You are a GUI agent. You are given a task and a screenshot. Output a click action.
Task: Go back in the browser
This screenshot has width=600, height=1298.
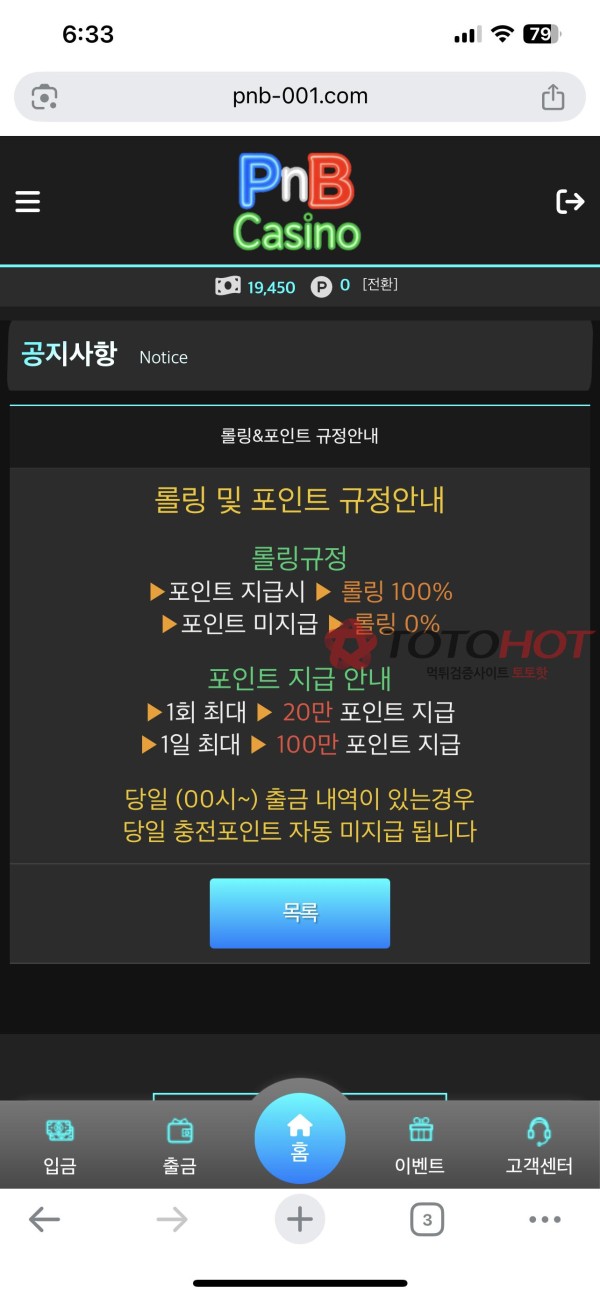[44, 1219]
